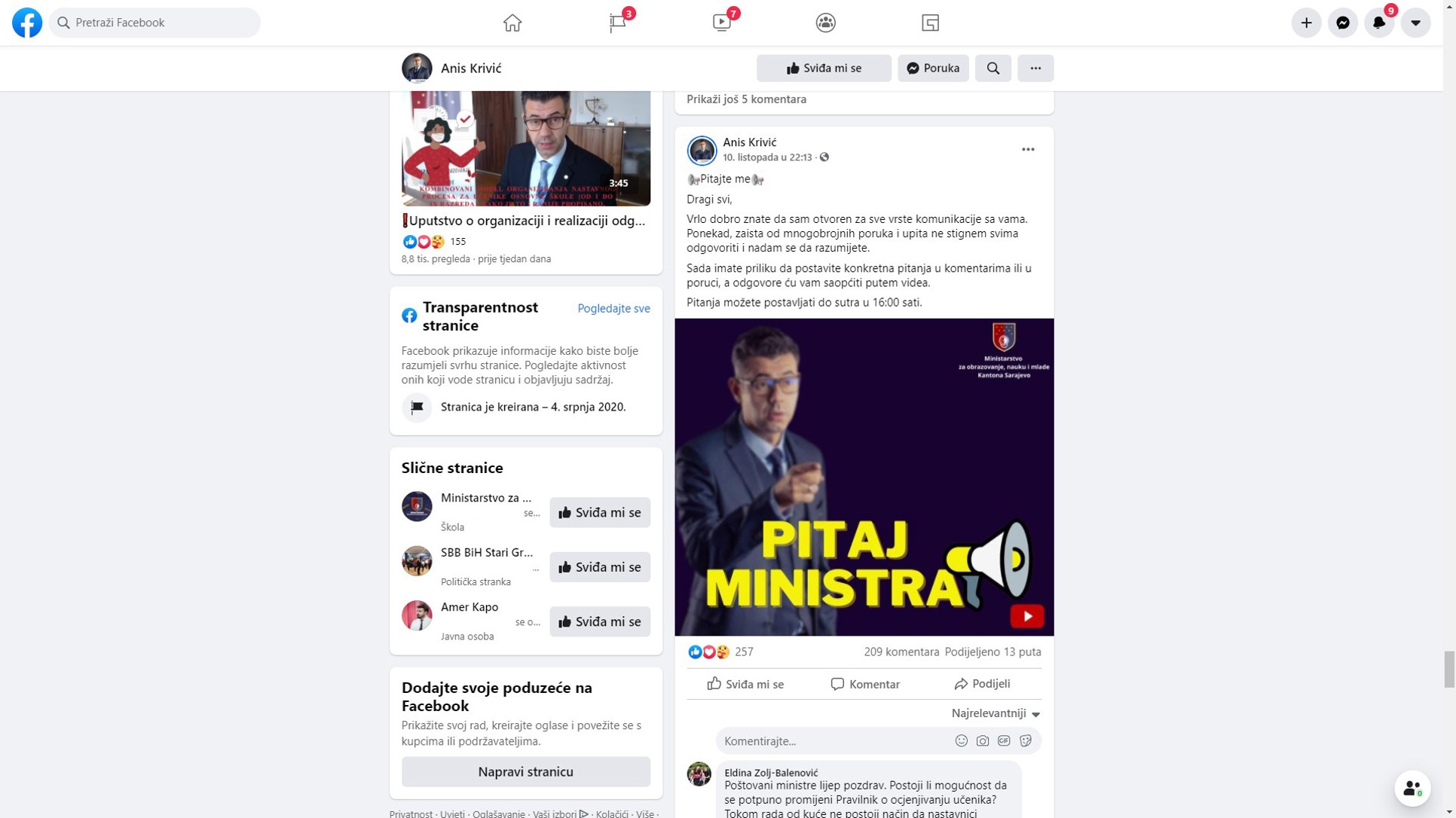Image resolution: width=1456 pixels, height=818 pixels.
Task: Like the Anis Krivić page
Action: 824,69
